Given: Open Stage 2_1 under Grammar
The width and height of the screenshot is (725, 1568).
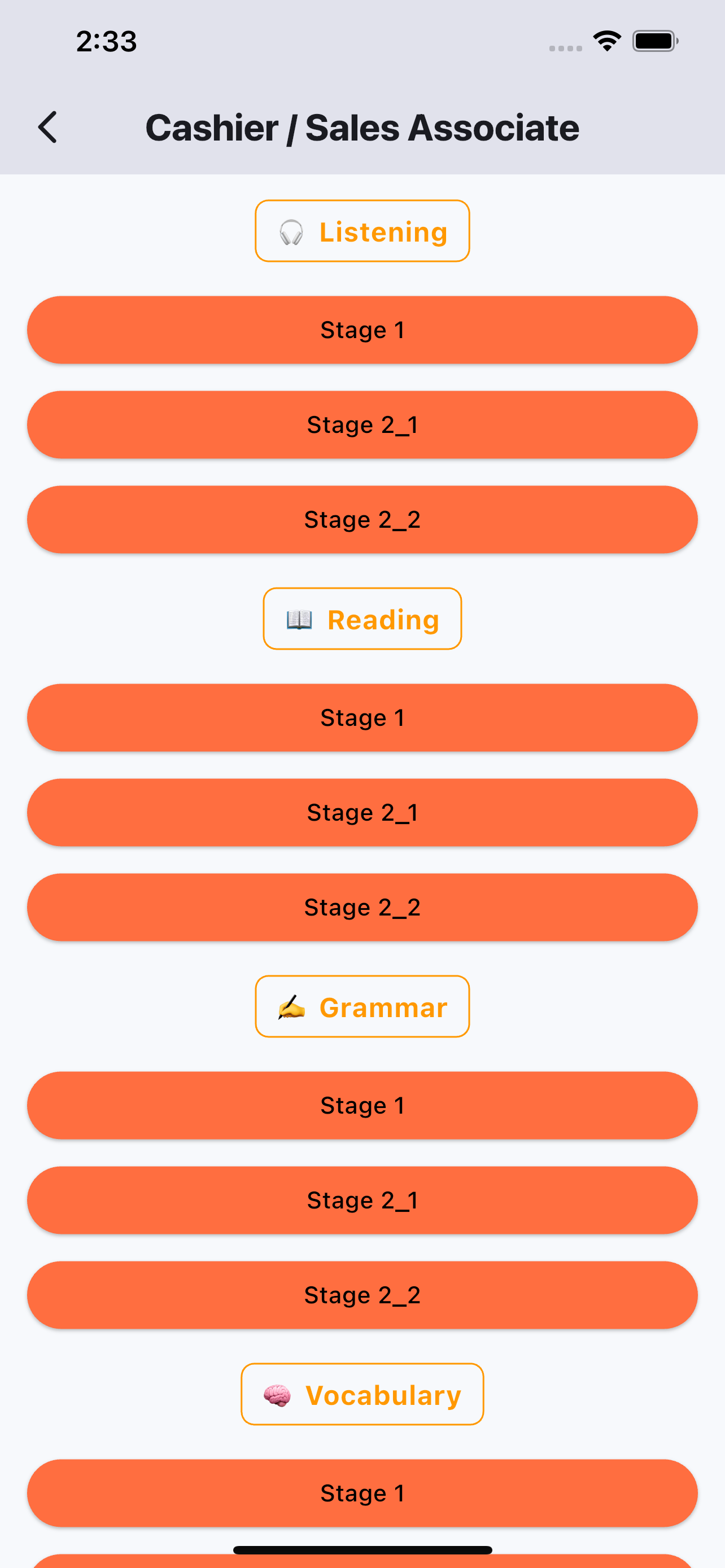Looking at the screenshot, I should [x=362, y=1200].
